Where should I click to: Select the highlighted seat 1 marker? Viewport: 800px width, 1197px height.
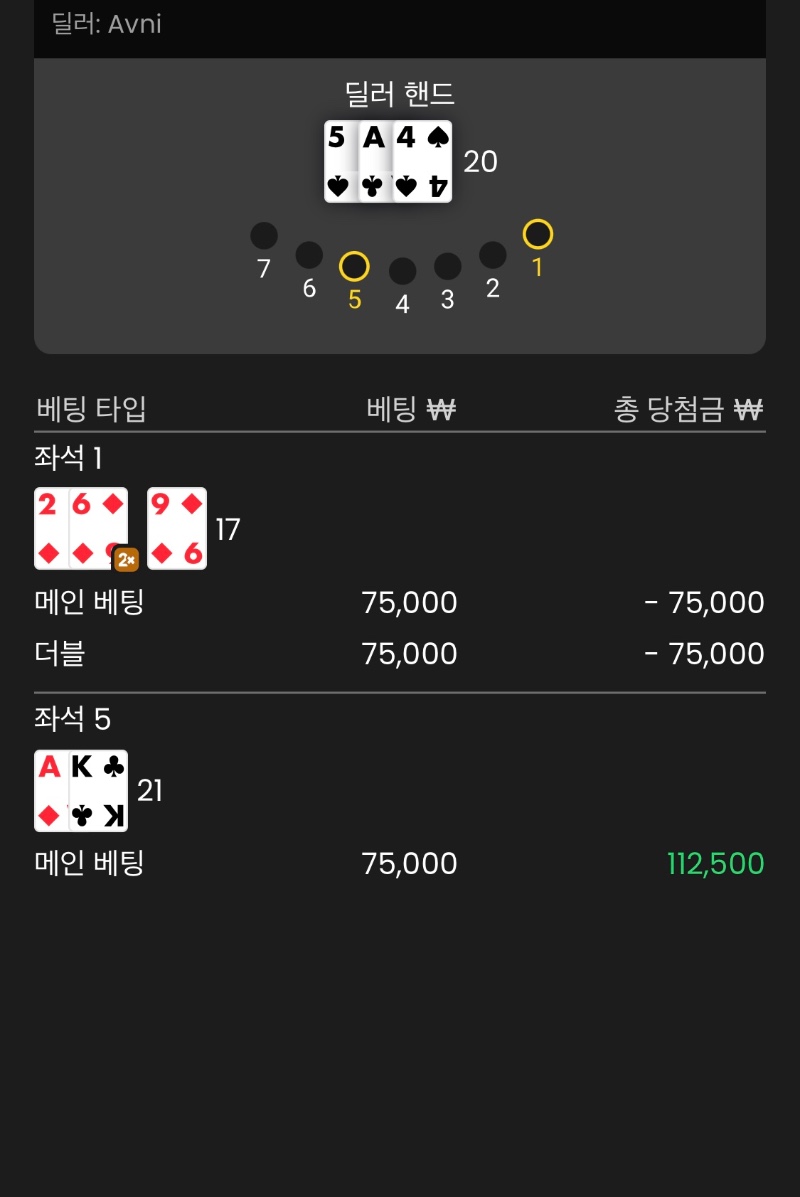538,234
